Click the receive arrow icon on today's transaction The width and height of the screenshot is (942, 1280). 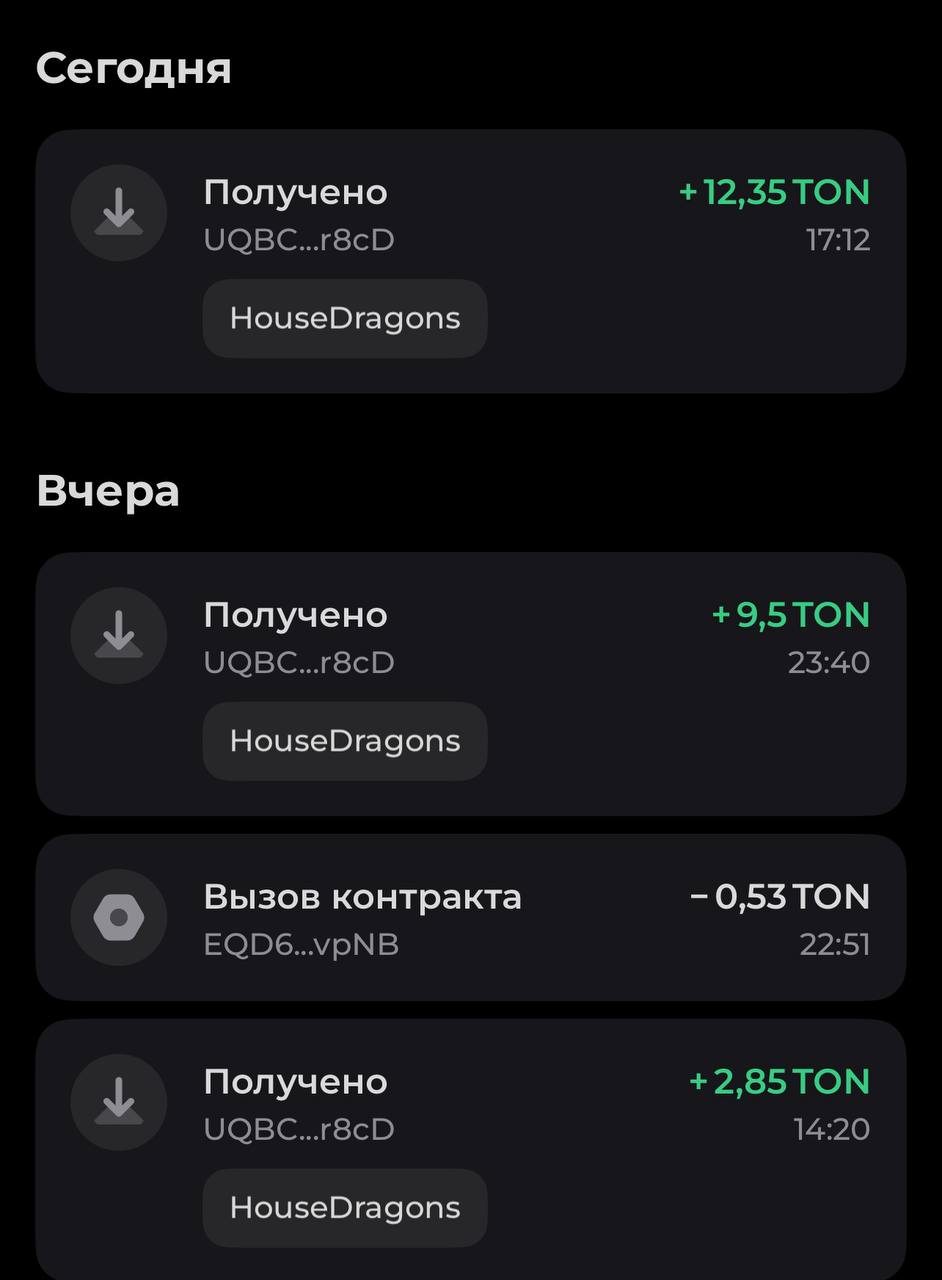click(x=118, y=213)
